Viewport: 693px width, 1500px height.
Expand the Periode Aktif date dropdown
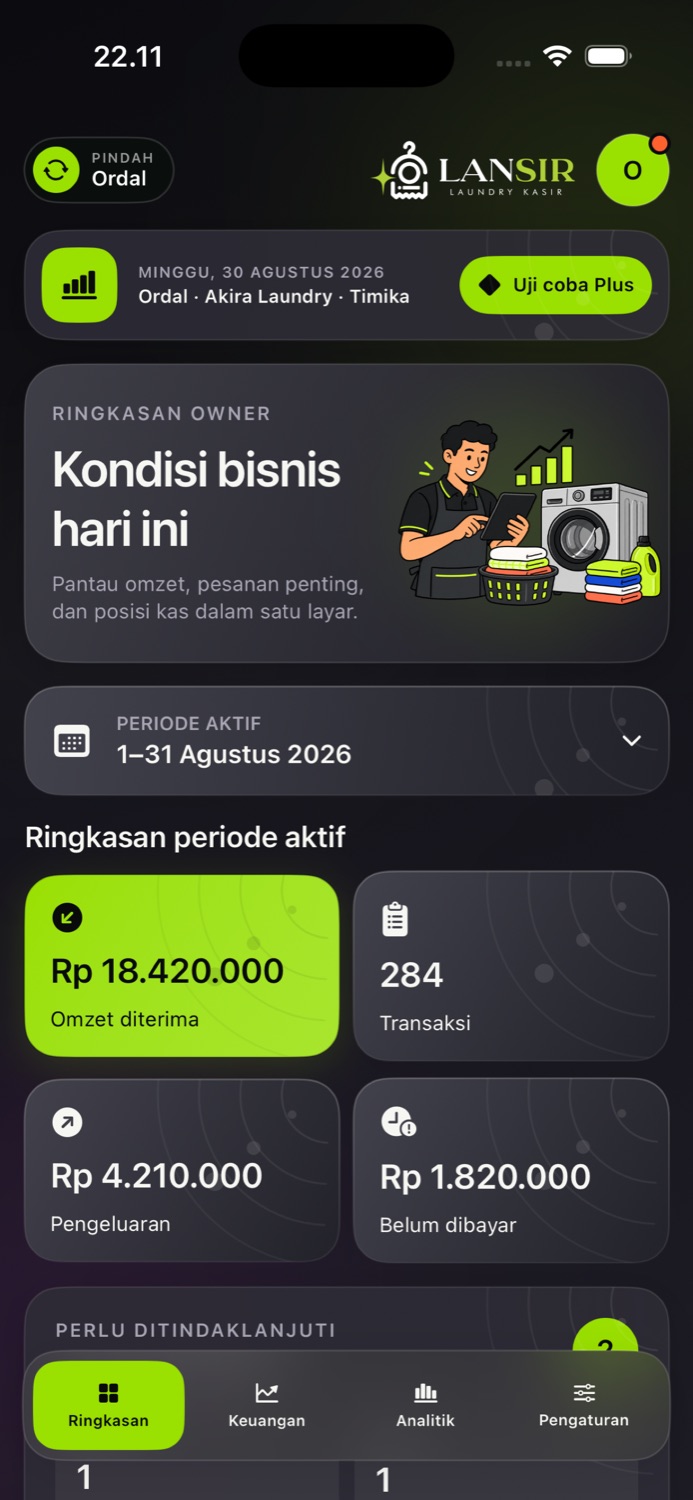[347, 741]
